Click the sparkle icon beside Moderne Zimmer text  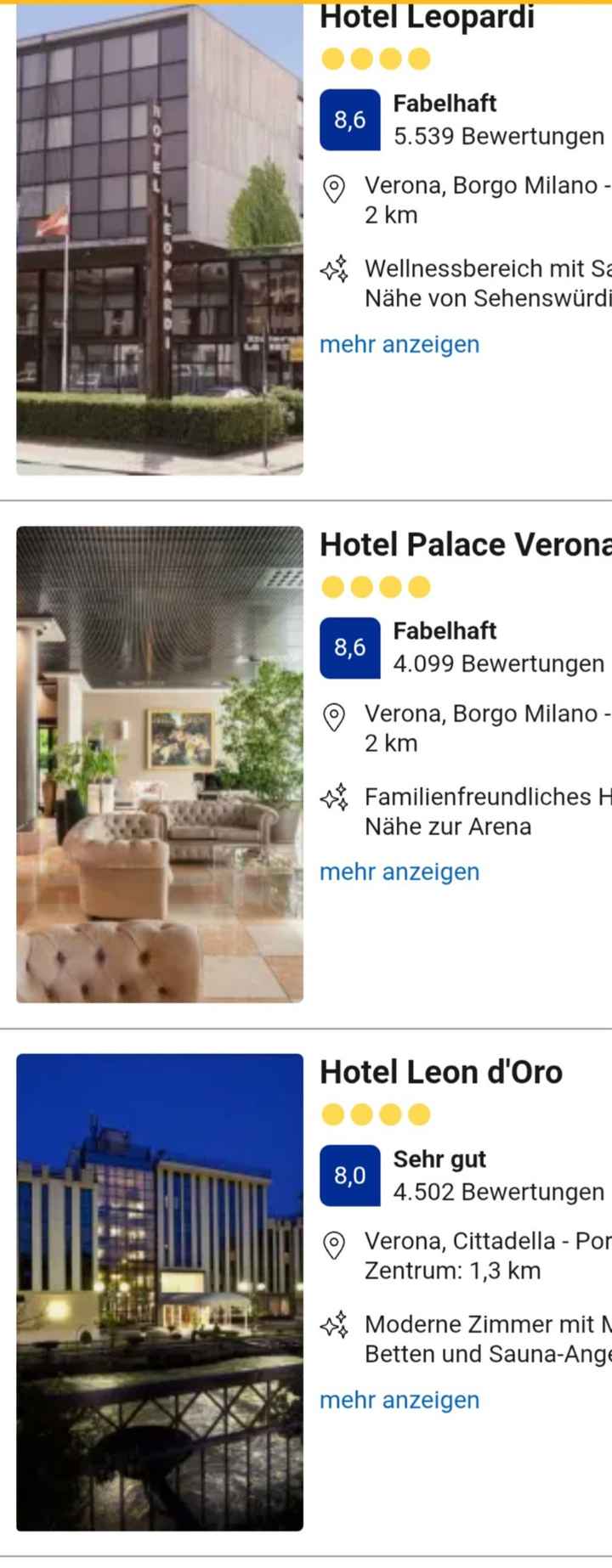click(334, 1325)
